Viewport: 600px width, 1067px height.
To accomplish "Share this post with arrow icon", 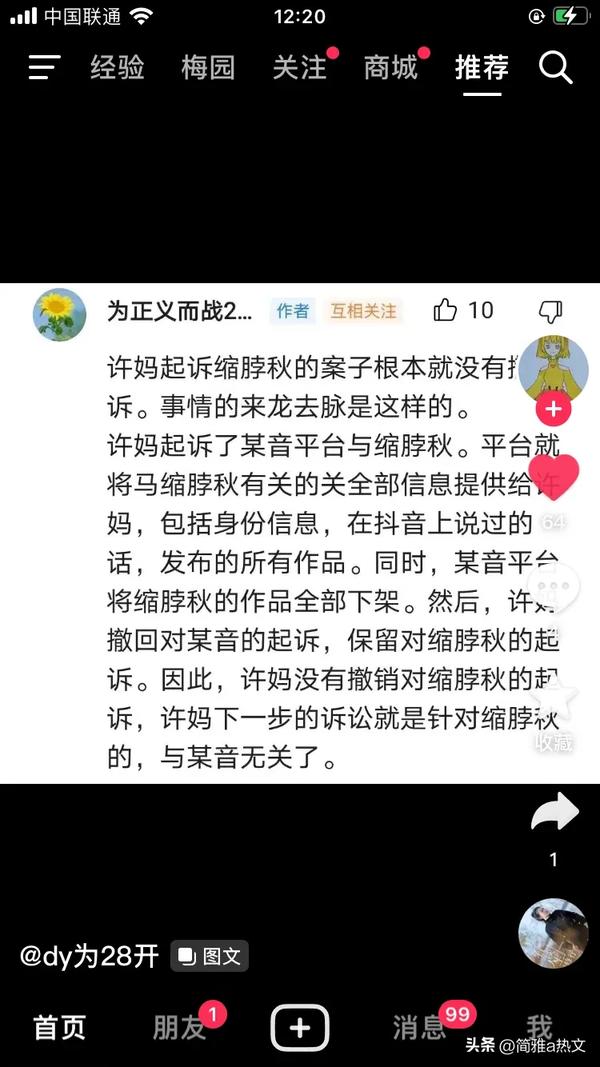I will [554, 813].
